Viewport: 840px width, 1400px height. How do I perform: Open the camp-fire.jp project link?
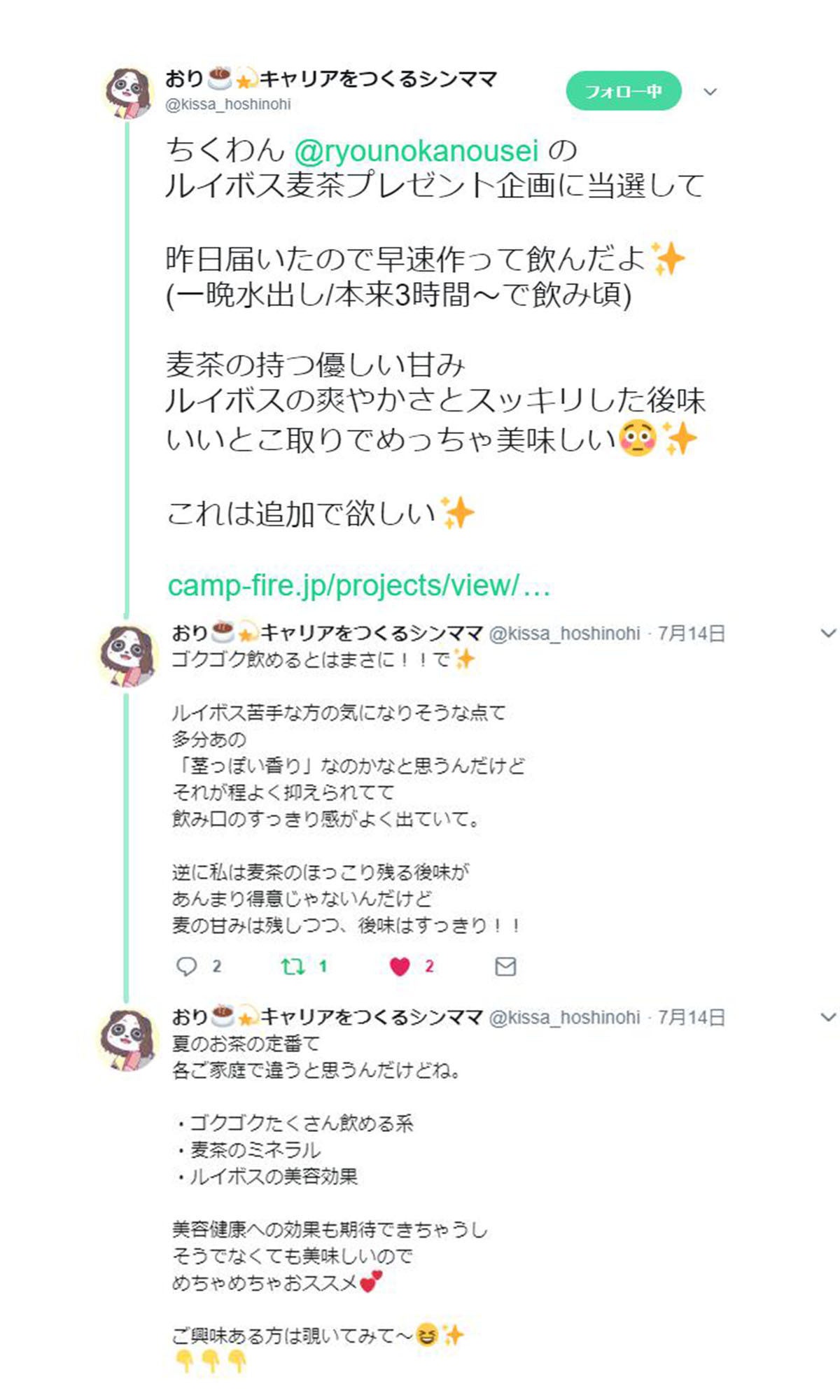[x=358, y=585]
